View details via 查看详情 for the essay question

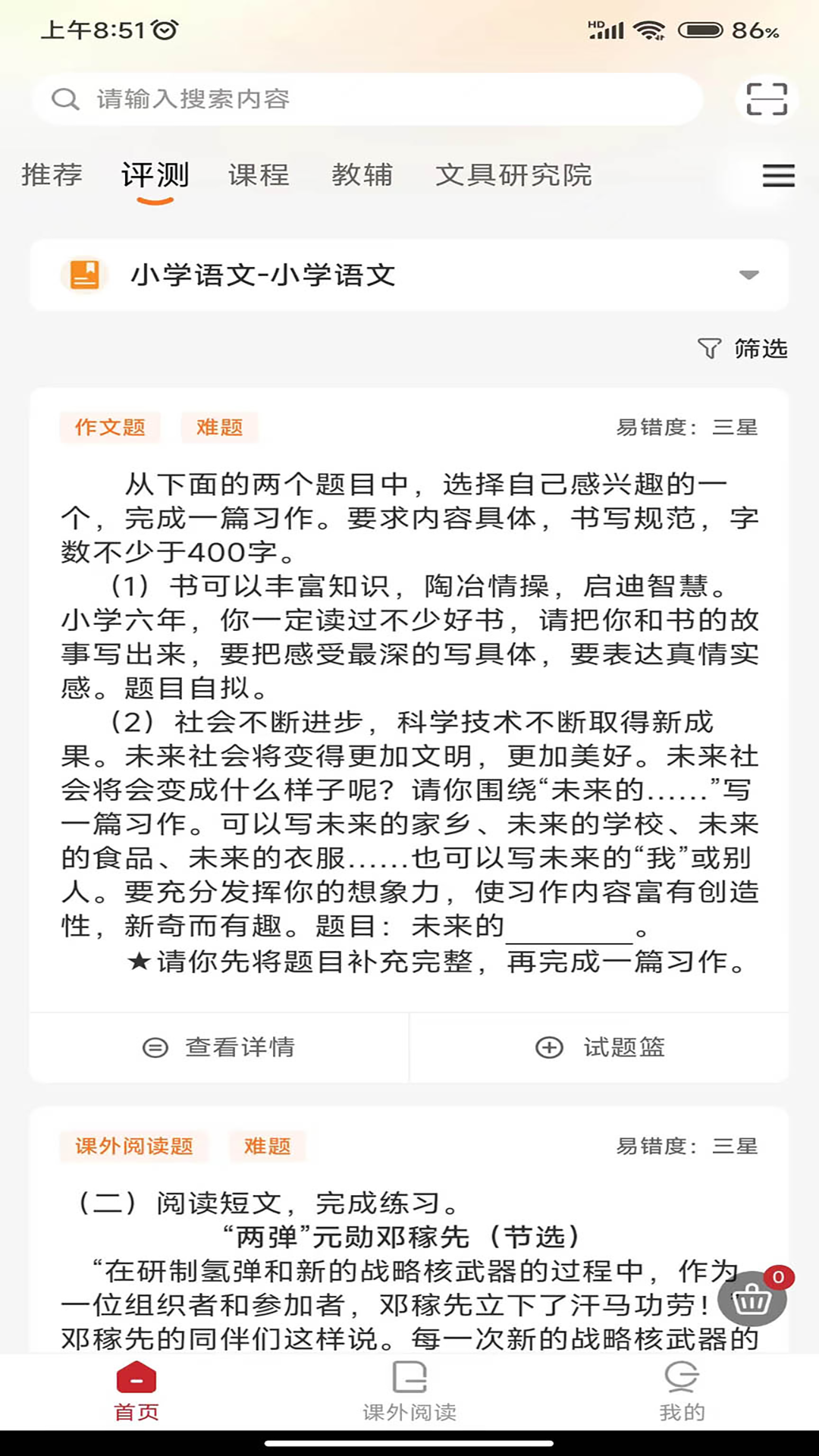pyautogui.click(x=219, y=1047)
